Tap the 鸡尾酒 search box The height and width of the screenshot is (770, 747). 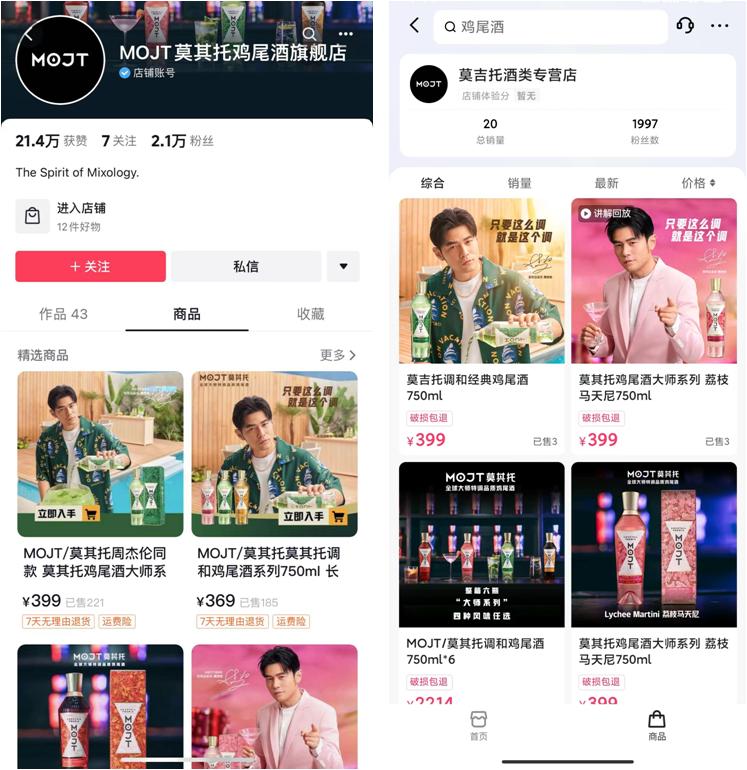550,27
